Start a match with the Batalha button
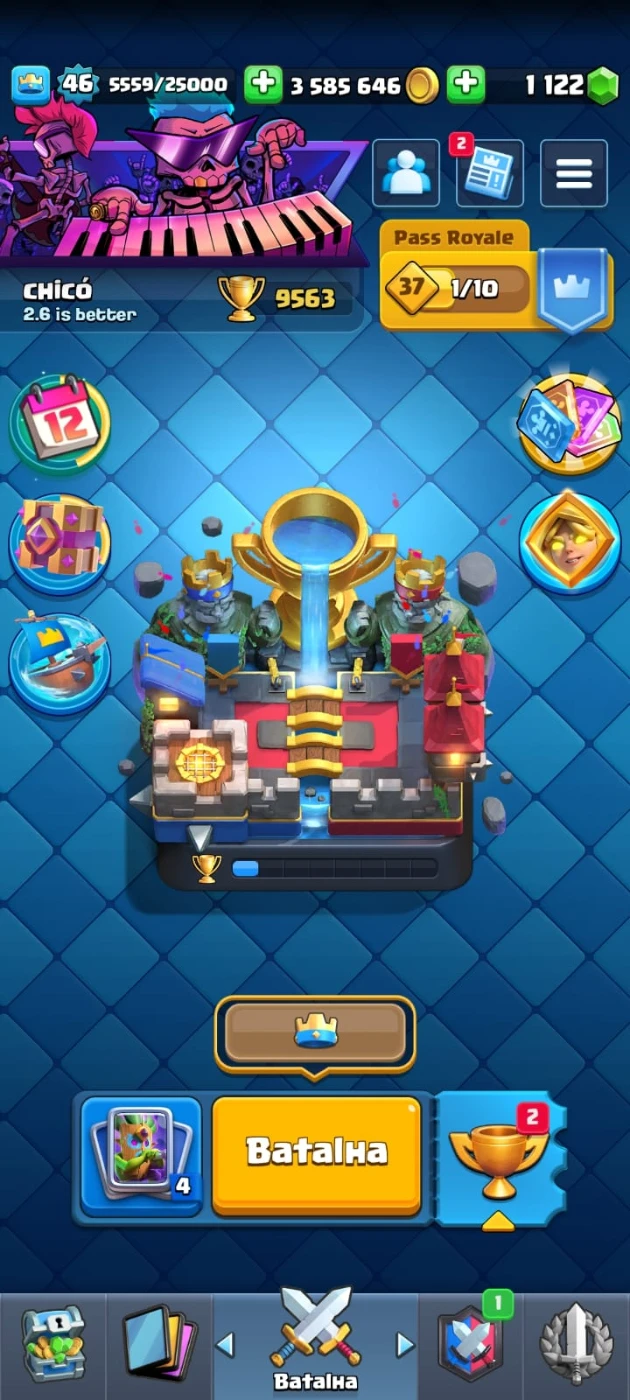 coord(316,1154)
